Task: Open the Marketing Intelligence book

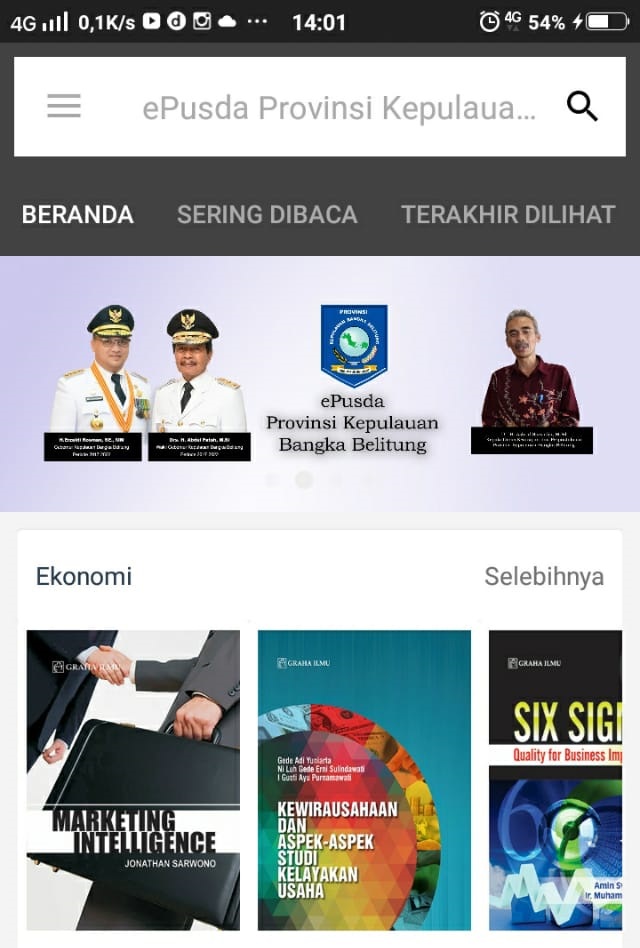Action: [133, 780]
